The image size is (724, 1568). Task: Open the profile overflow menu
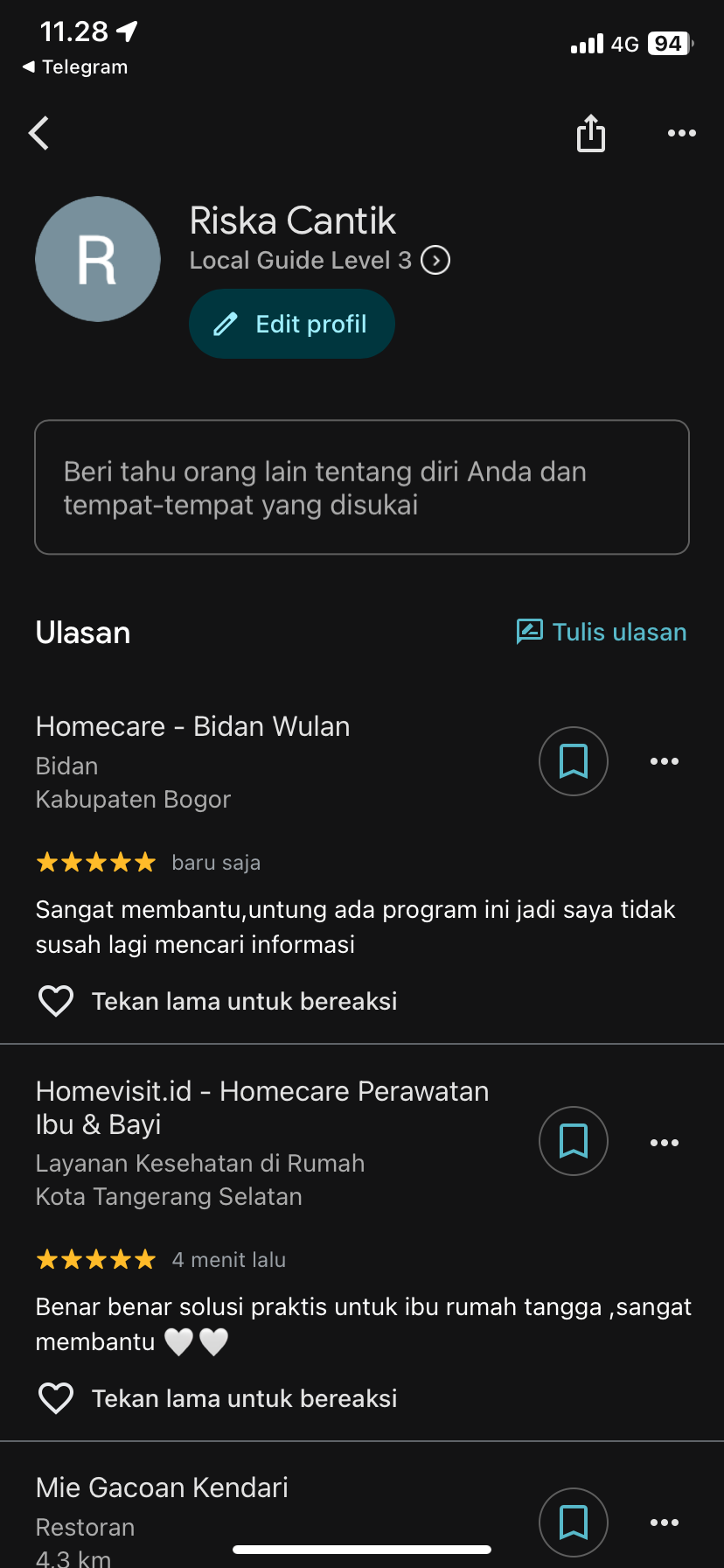coord(682,134)
